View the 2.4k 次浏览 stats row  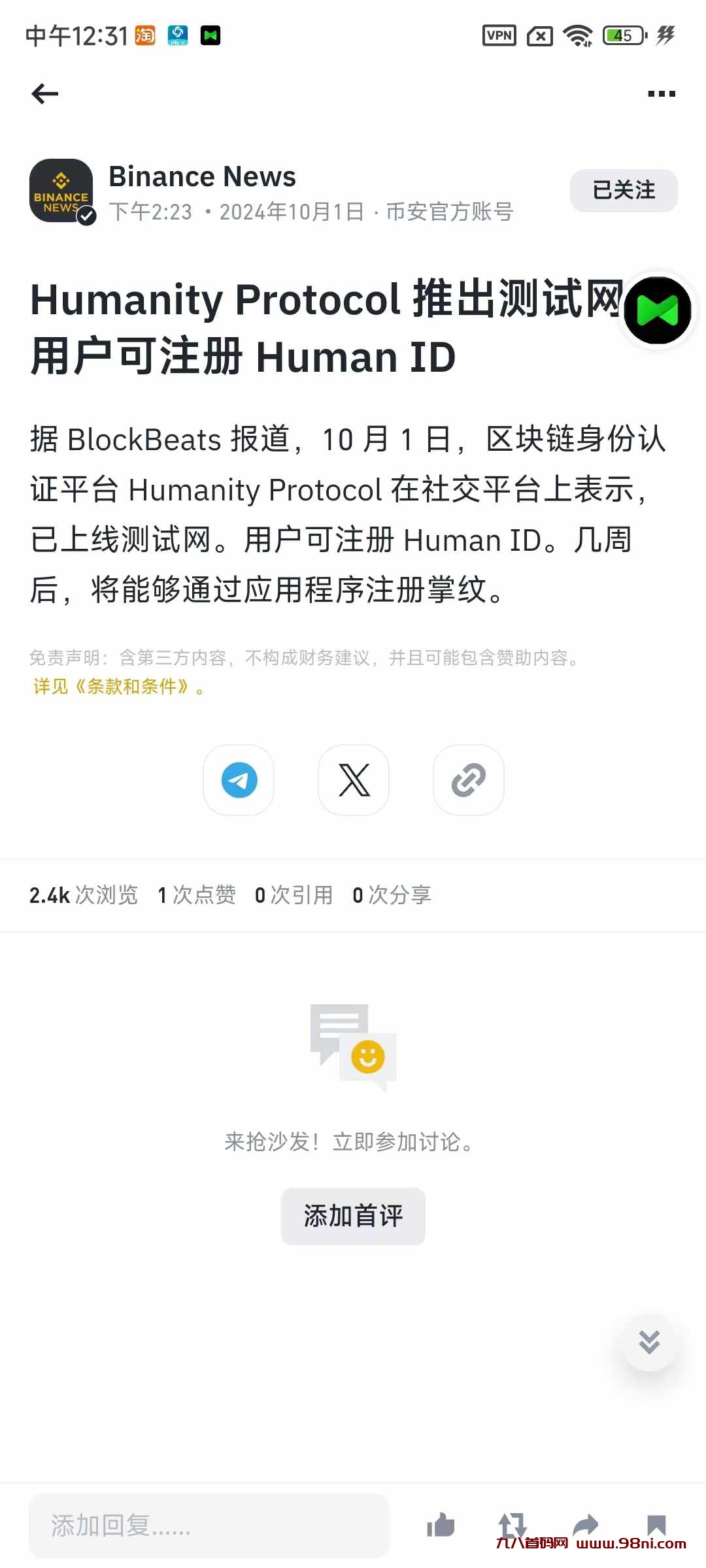(x=83, y=895)
